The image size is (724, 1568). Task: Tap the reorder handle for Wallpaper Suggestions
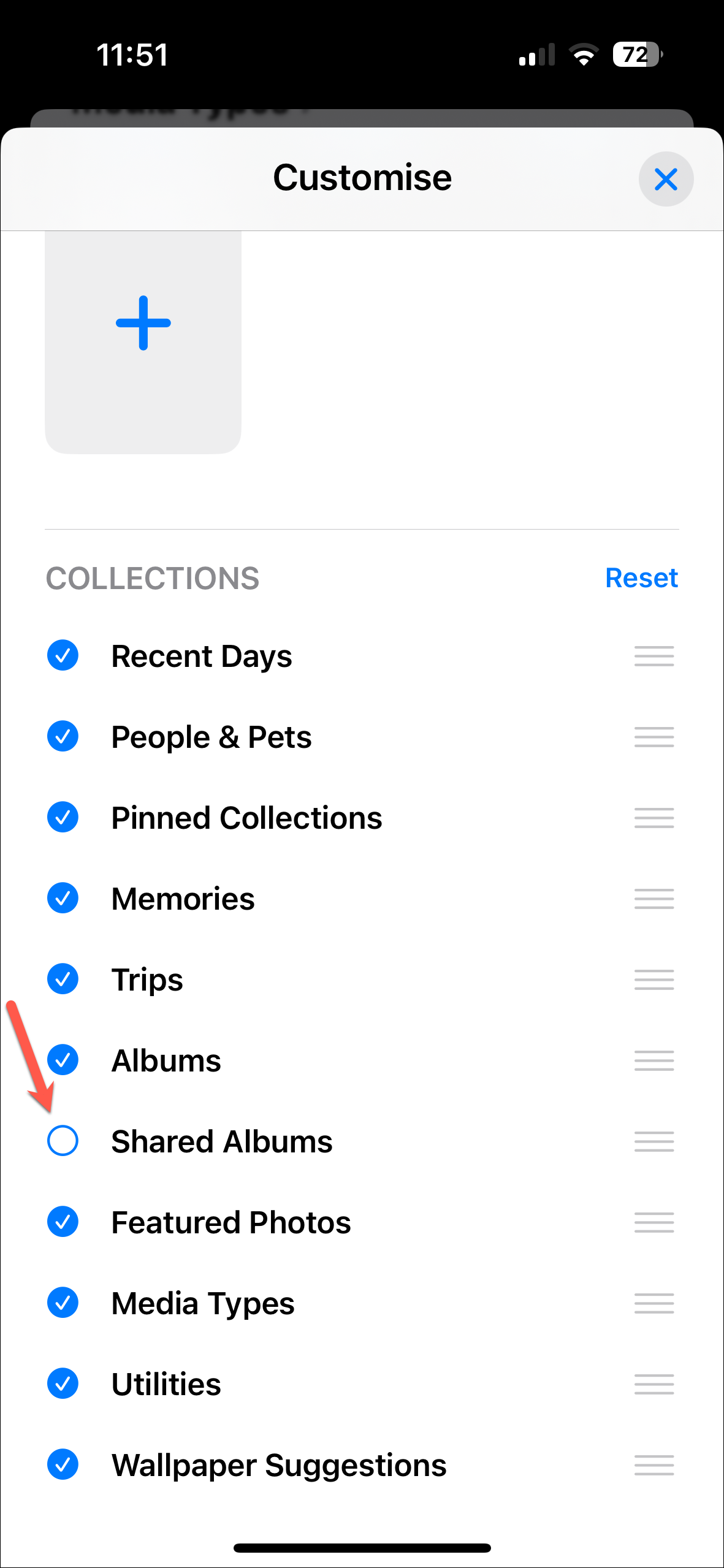coord(654,1465)
